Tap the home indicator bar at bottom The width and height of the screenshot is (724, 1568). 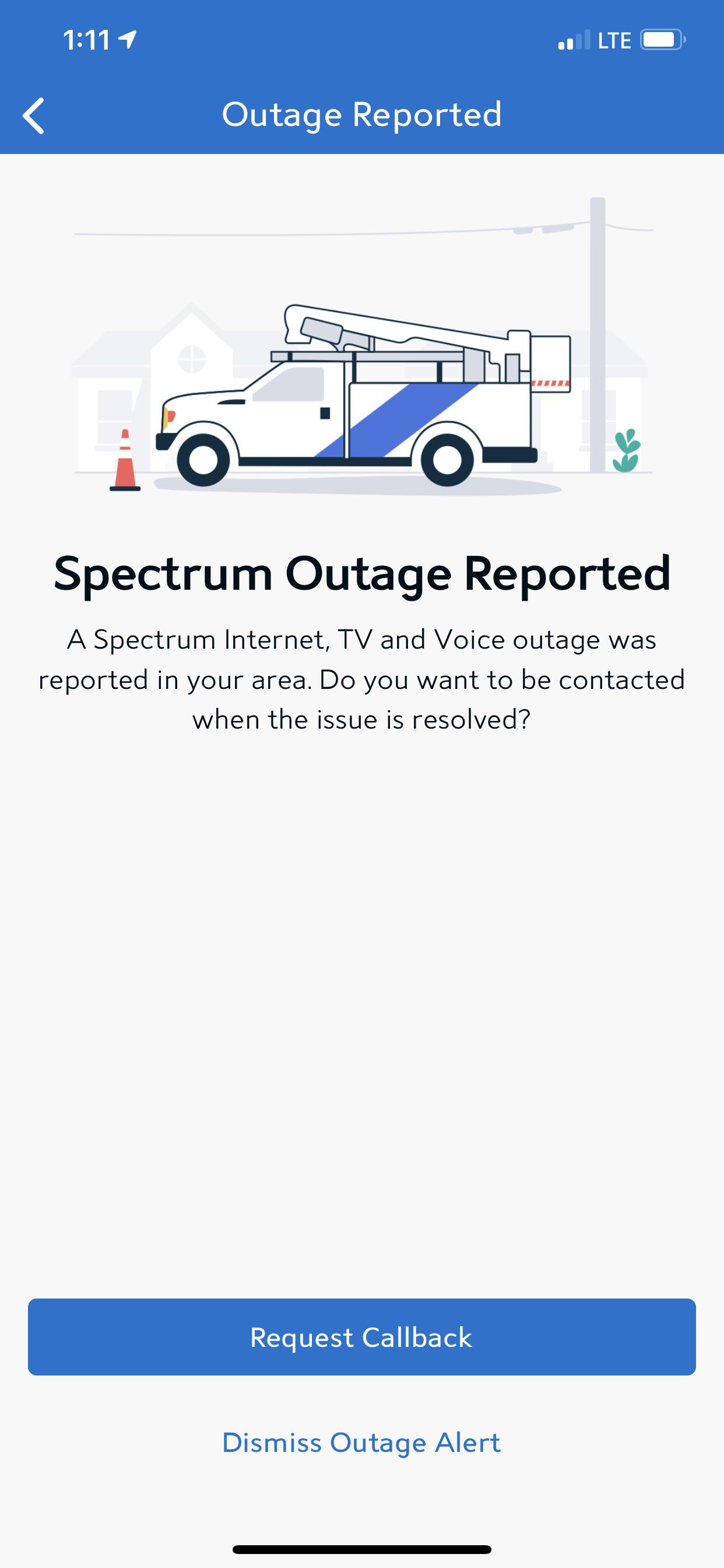tap(361, 1549)
